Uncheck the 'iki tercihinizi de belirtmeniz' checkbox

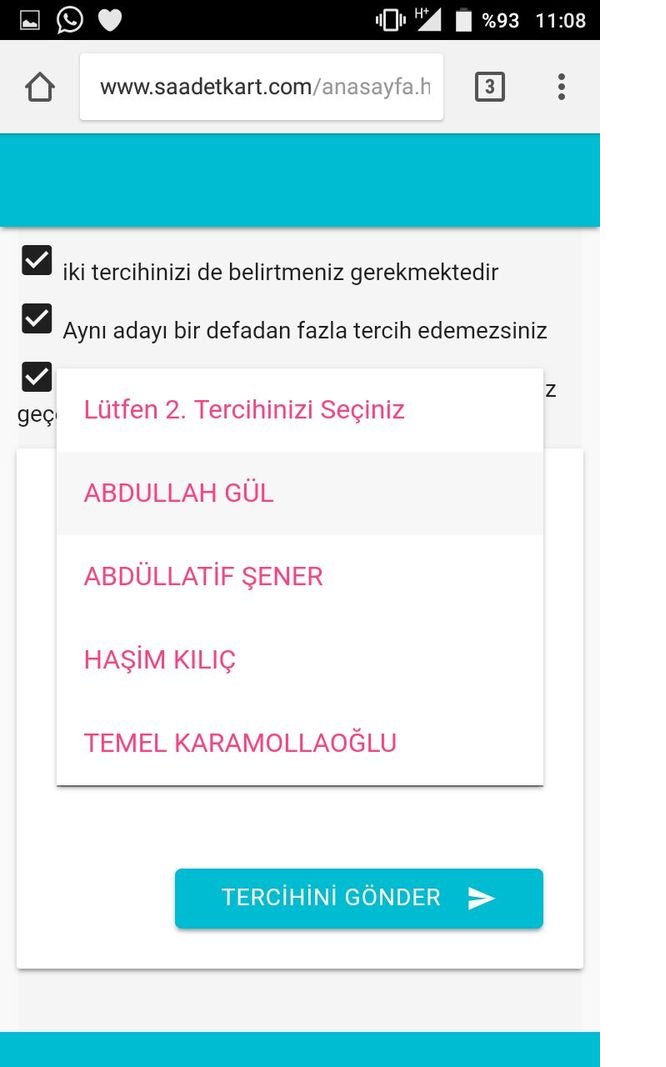[37, 261]
